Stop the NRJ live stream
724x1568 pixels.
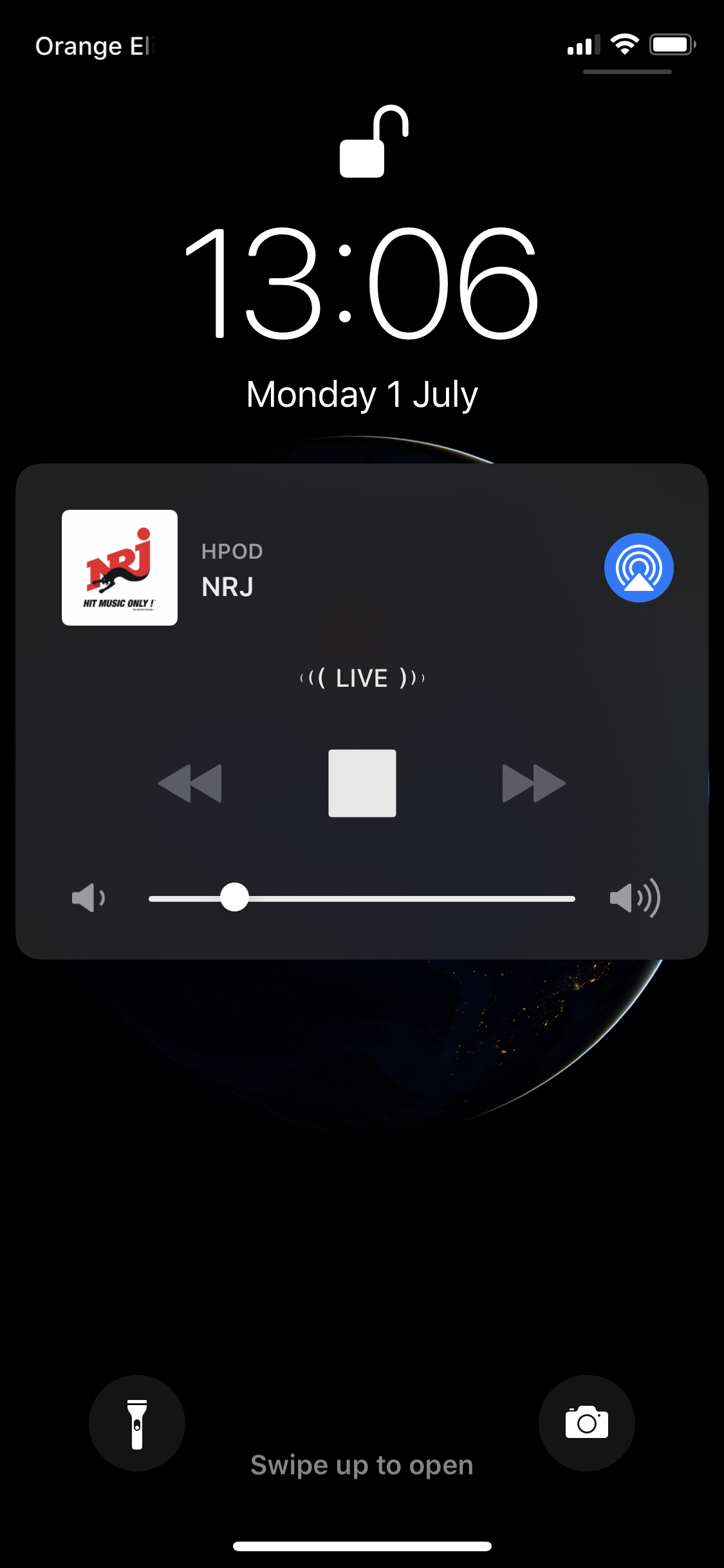click(362, 783)
